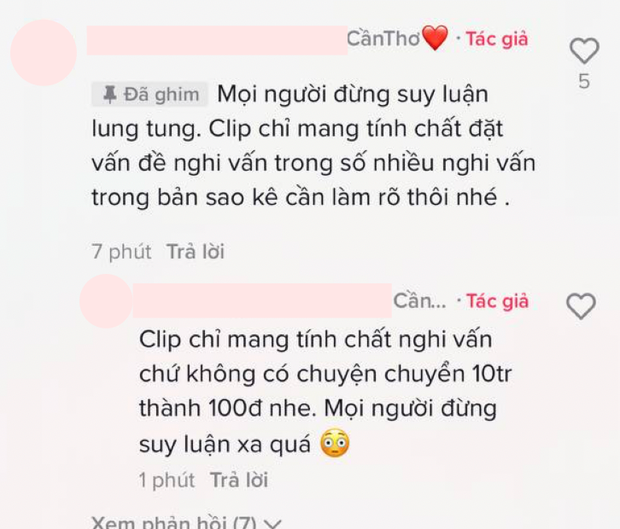Open profile picture of the pinned comment author
620x529 pixels.
coord(43,52)
